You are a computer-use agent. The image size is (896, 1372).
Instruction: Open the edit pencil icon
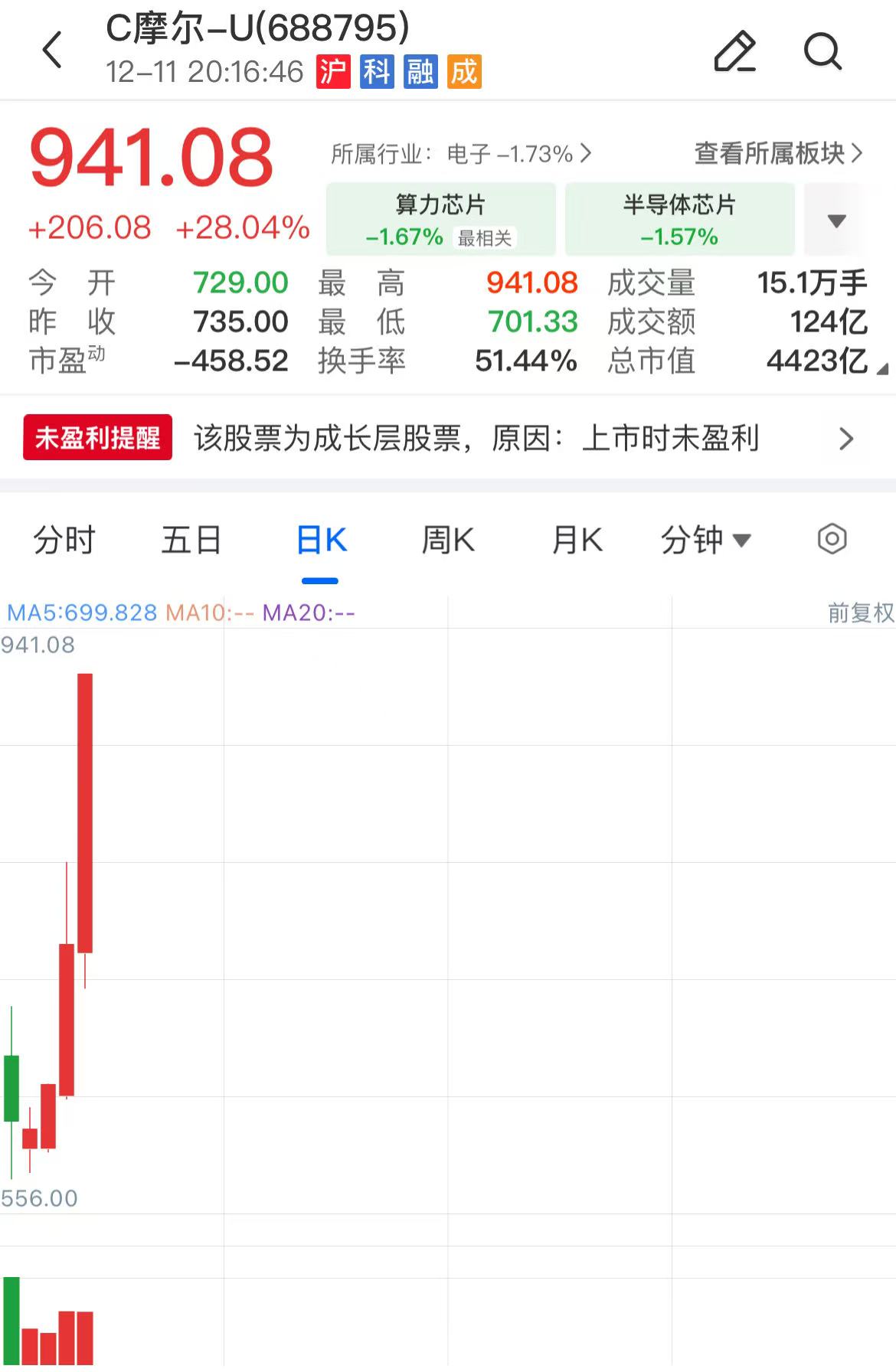735,51
